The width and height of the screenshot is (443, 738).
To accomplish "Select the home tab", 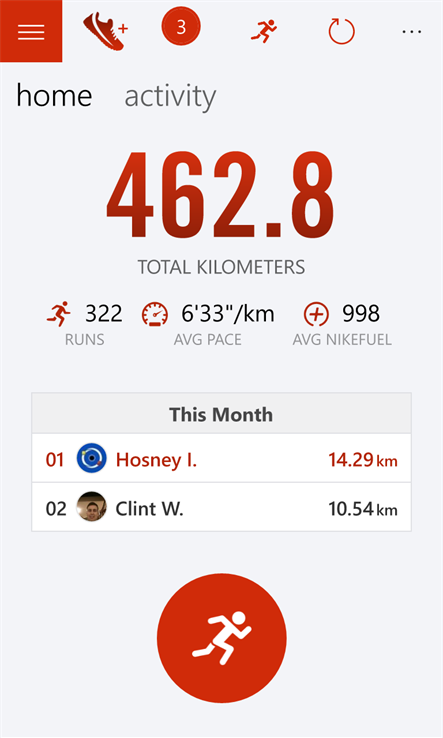I will pyautogui.click(x=54, y=96).
